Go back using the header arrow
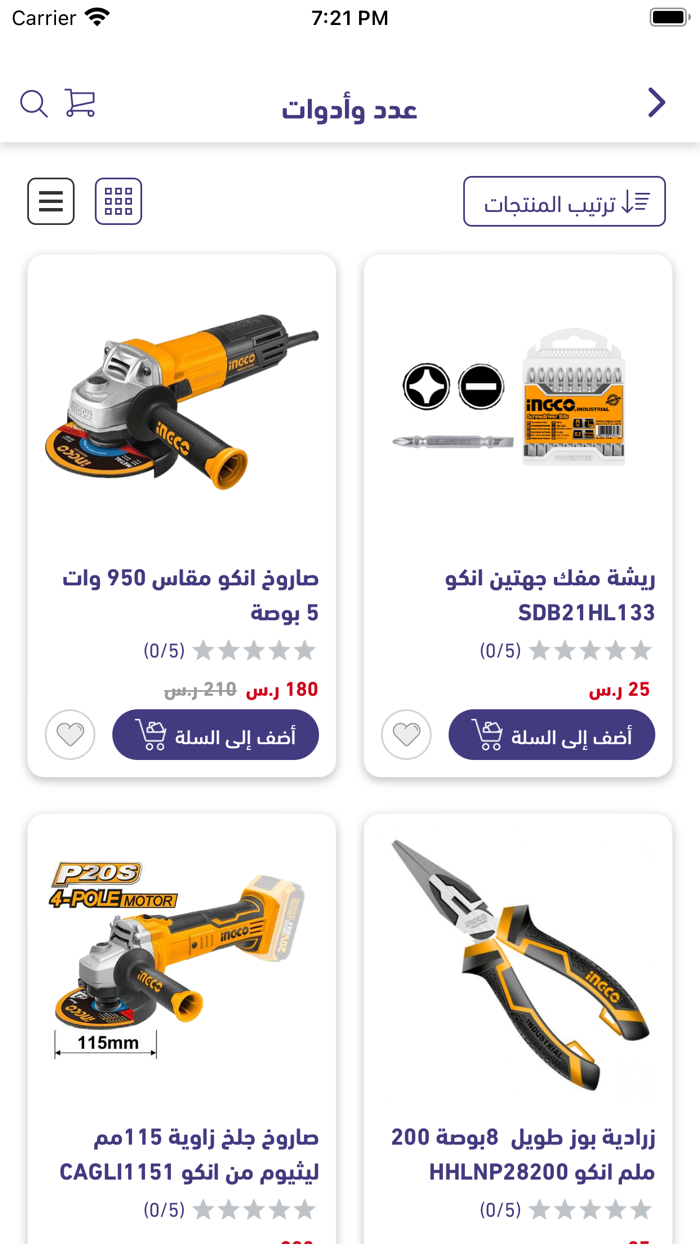This screenshot has width=700, height=1244. (x=656, y=102)
